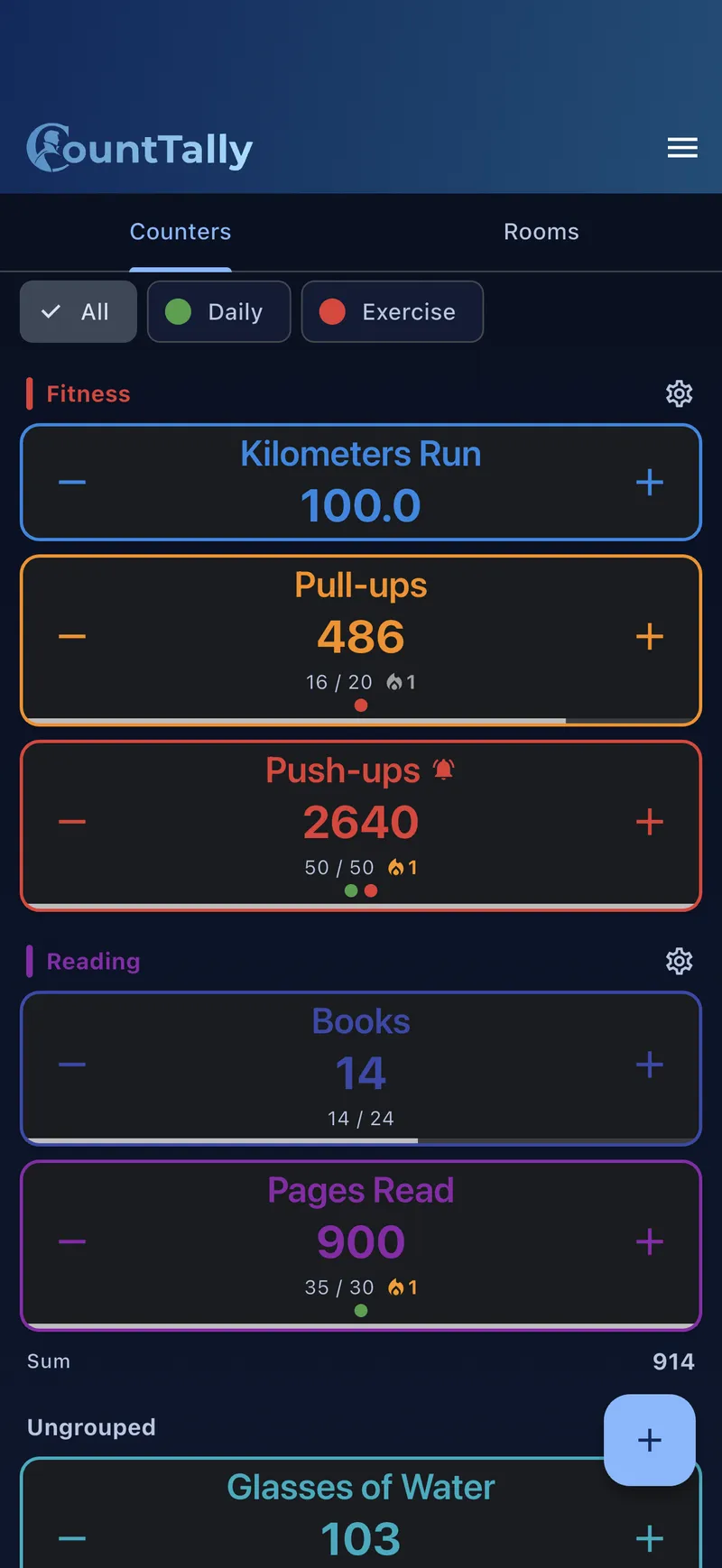Add one to Pull-ups
The width and height of the screenshot is (722, 1568).
tap(650, 637)
